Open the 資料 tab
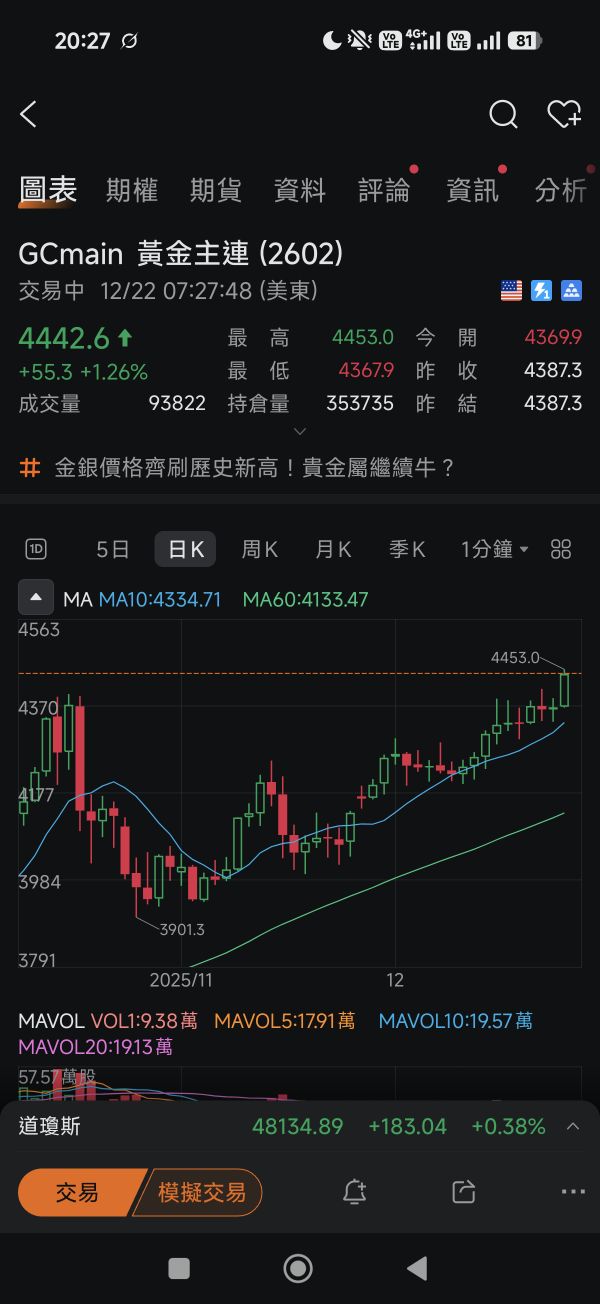The width and height of the screenshot is (600, 1304). tap(300, 191)
